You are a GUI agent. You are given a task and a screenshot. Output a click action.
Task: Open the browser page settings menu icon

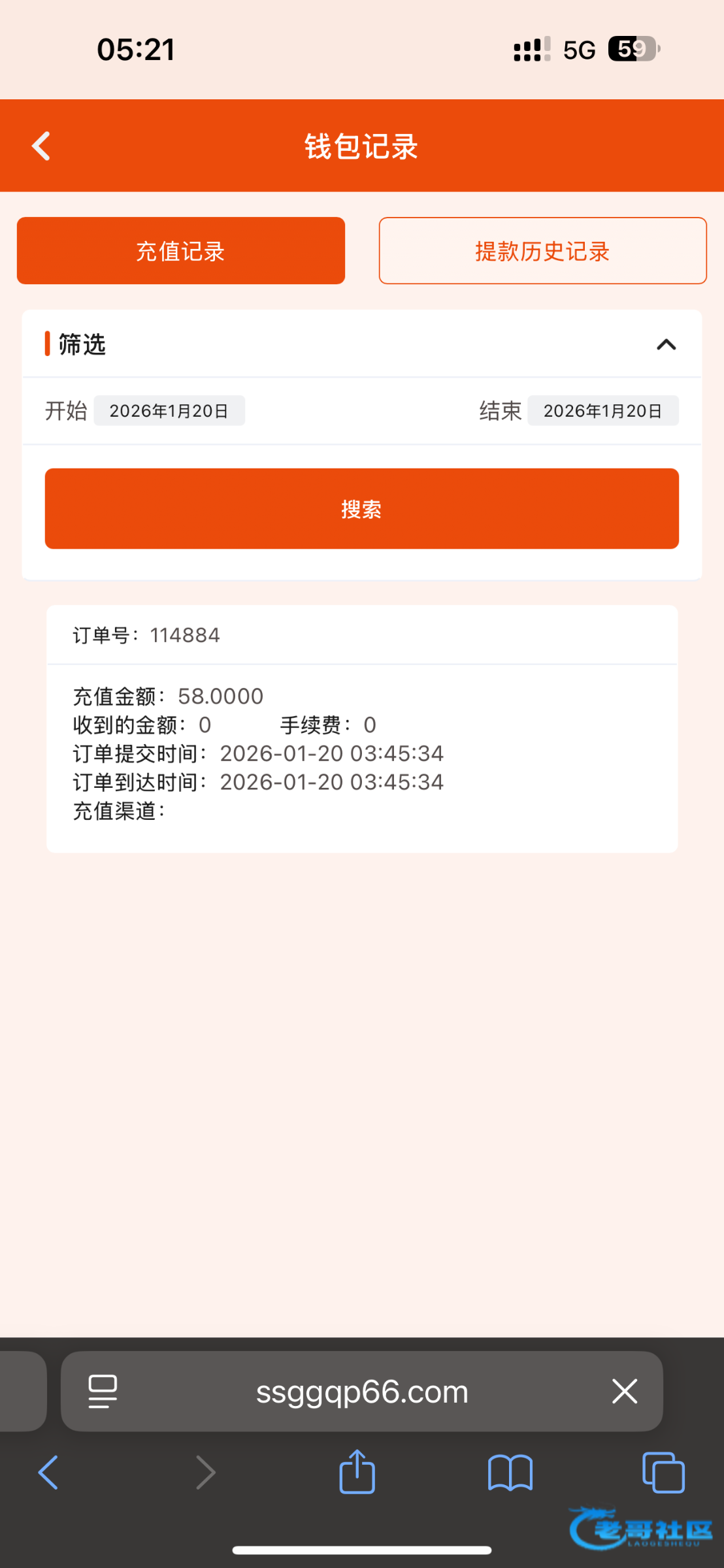(x=103, y=1391)
